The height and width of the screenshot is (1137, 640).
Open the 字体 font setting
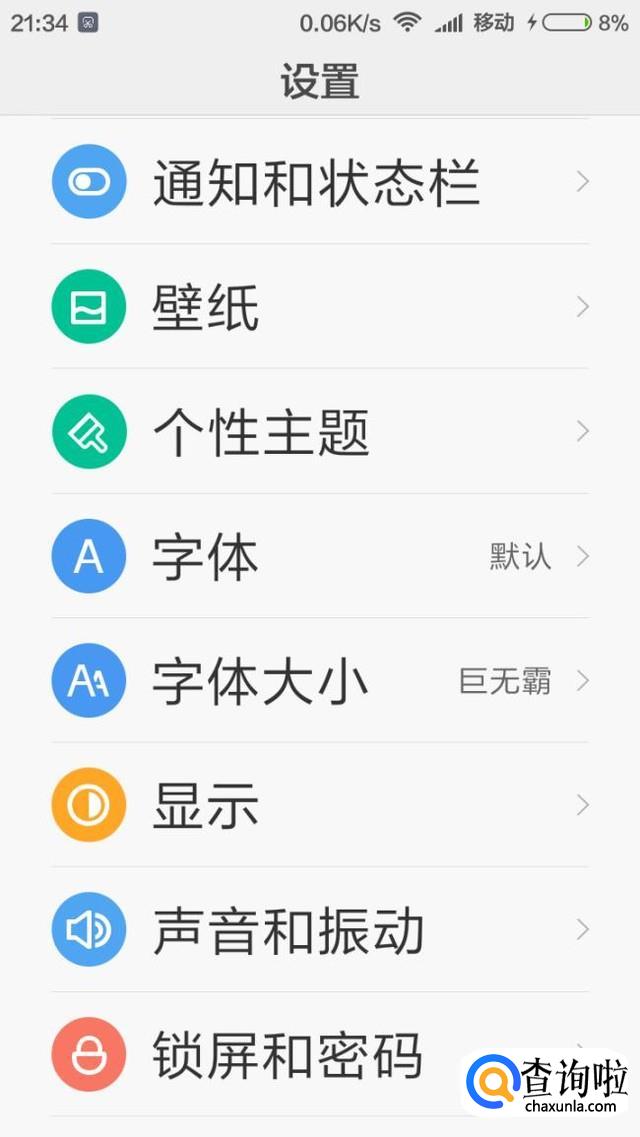tap(320, 555)
